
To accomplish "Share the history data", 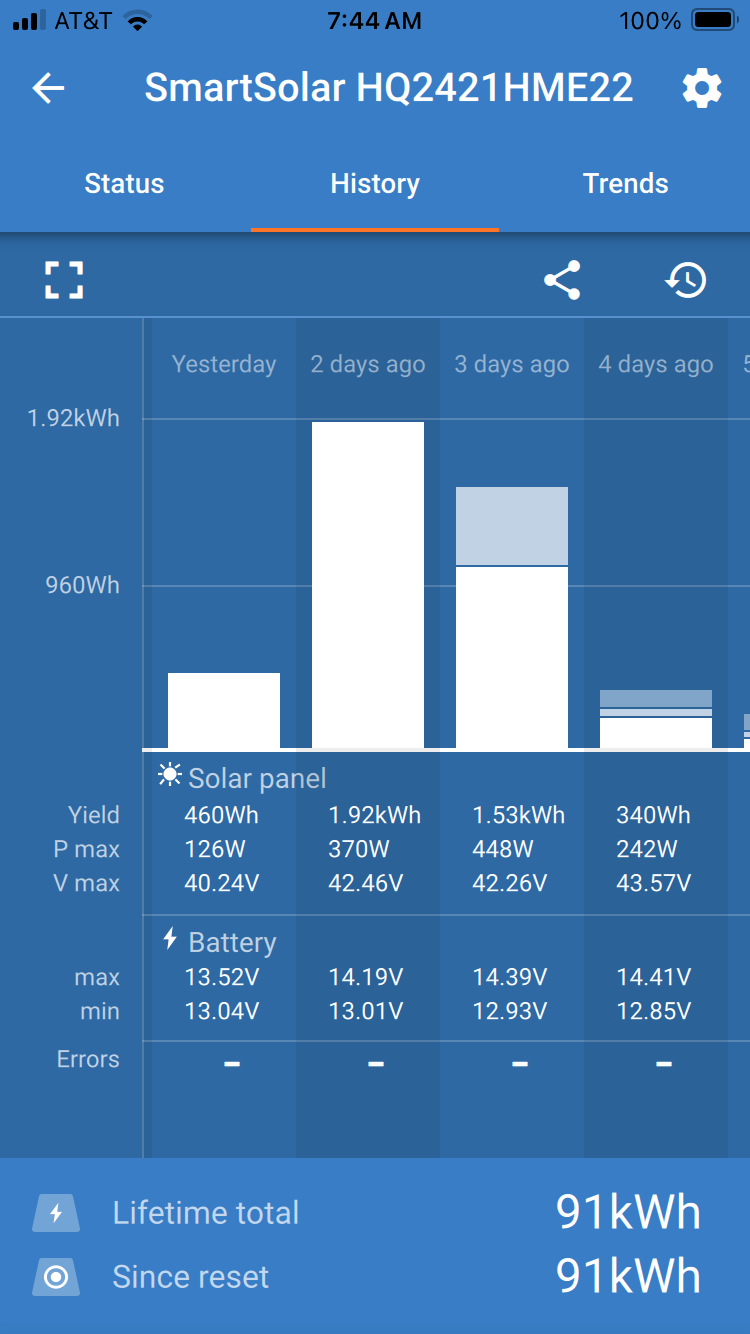I will 562,280.
